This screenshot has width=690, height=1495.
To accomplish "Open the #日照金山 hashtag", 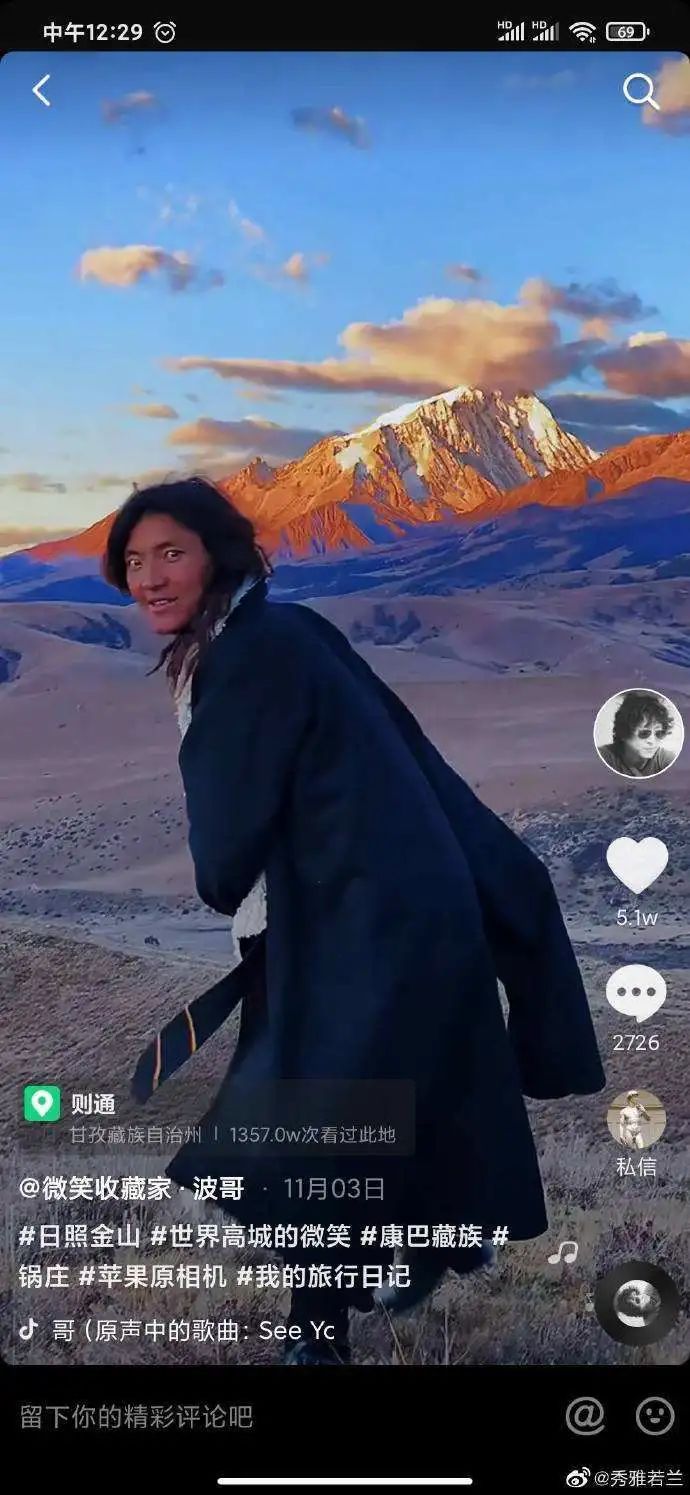I will (x=80, y=1236).
